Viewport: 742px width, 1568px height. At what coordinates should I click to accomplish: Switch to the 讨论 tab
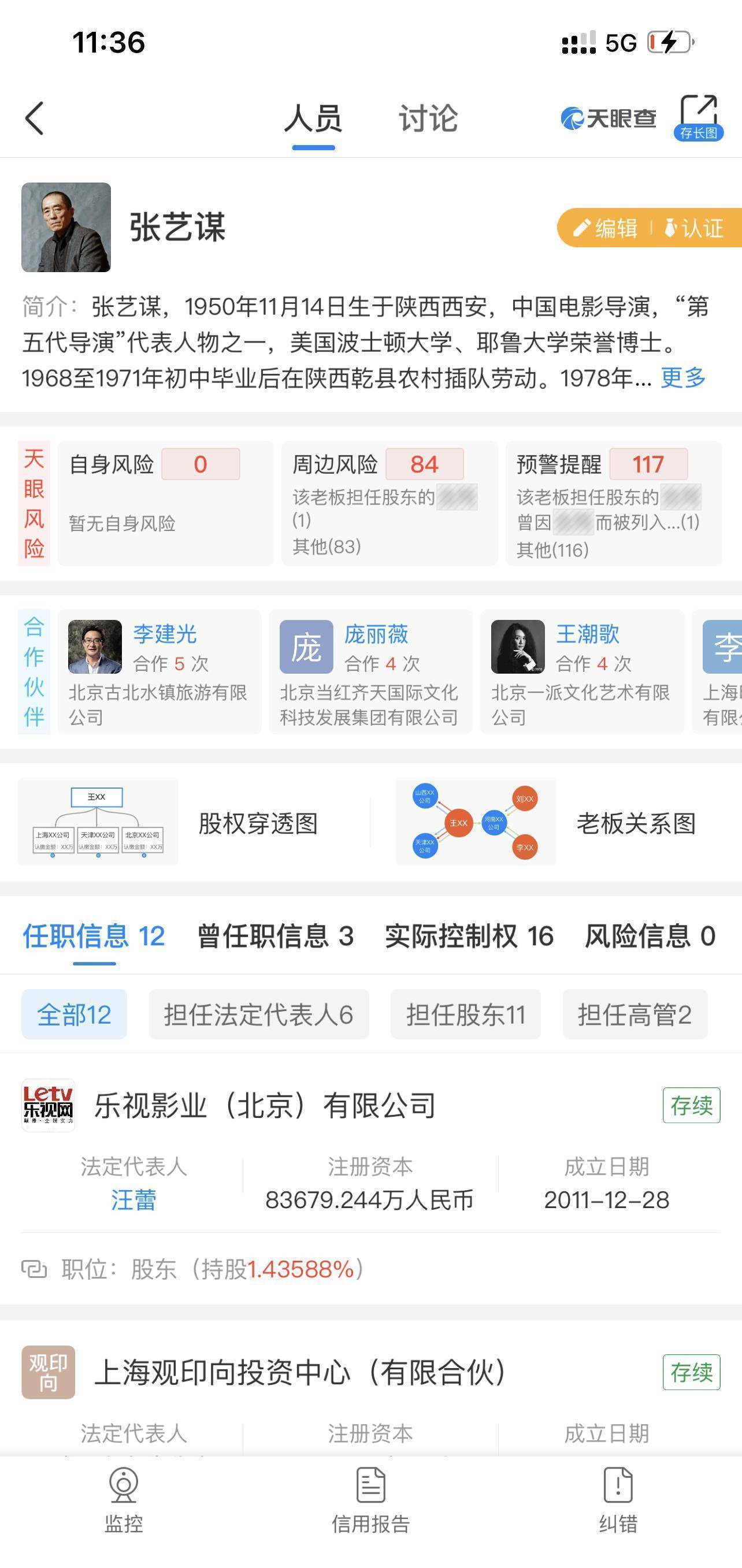(x=428, y=118)
